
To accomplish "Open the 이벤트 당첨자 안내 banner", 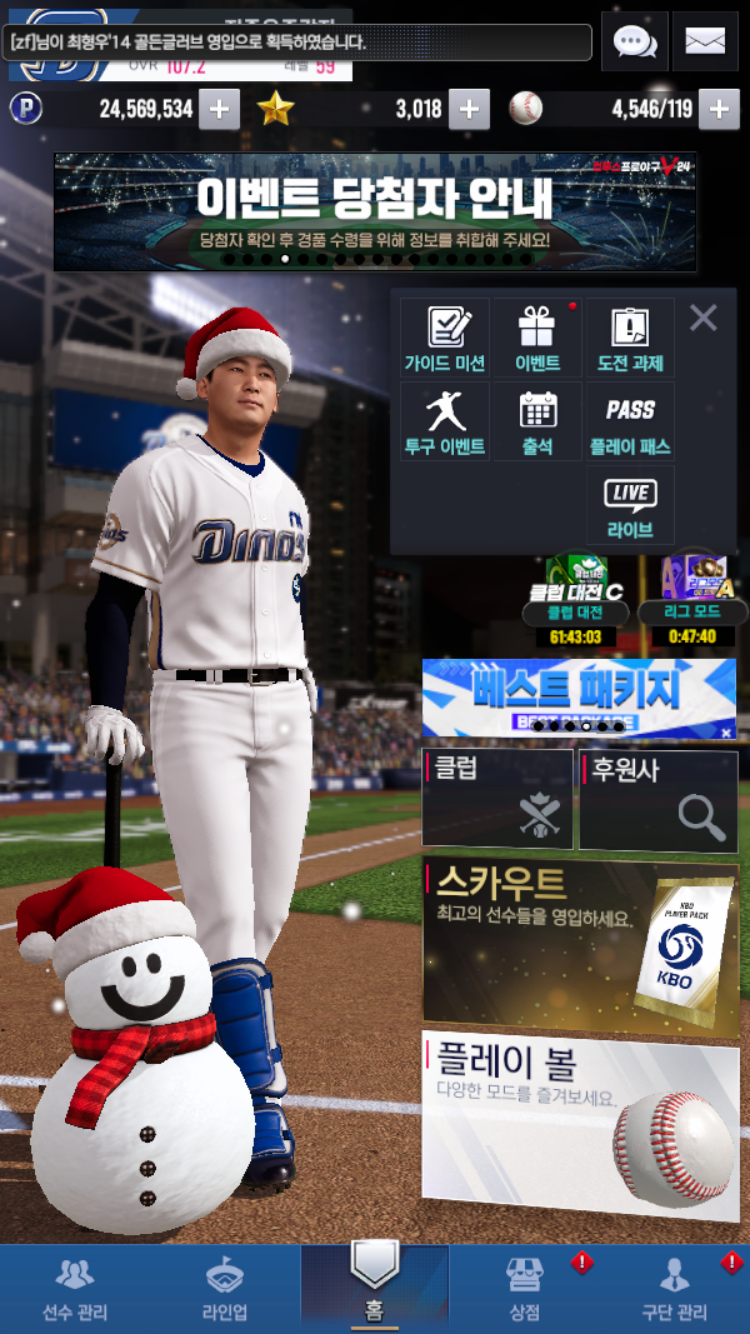I will pos(375,211).
